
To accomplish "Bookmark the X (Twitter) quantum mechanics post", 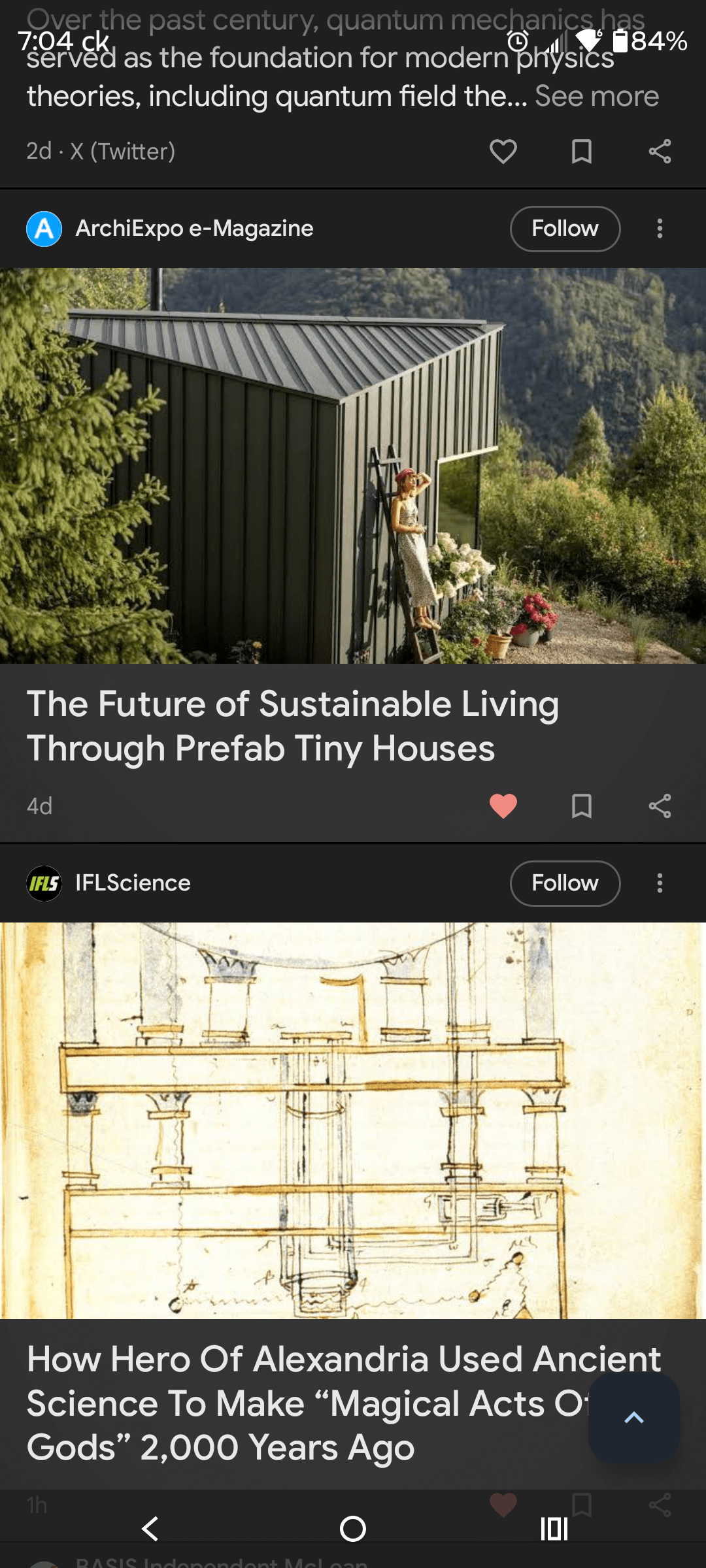I will [x=581, y=152].
